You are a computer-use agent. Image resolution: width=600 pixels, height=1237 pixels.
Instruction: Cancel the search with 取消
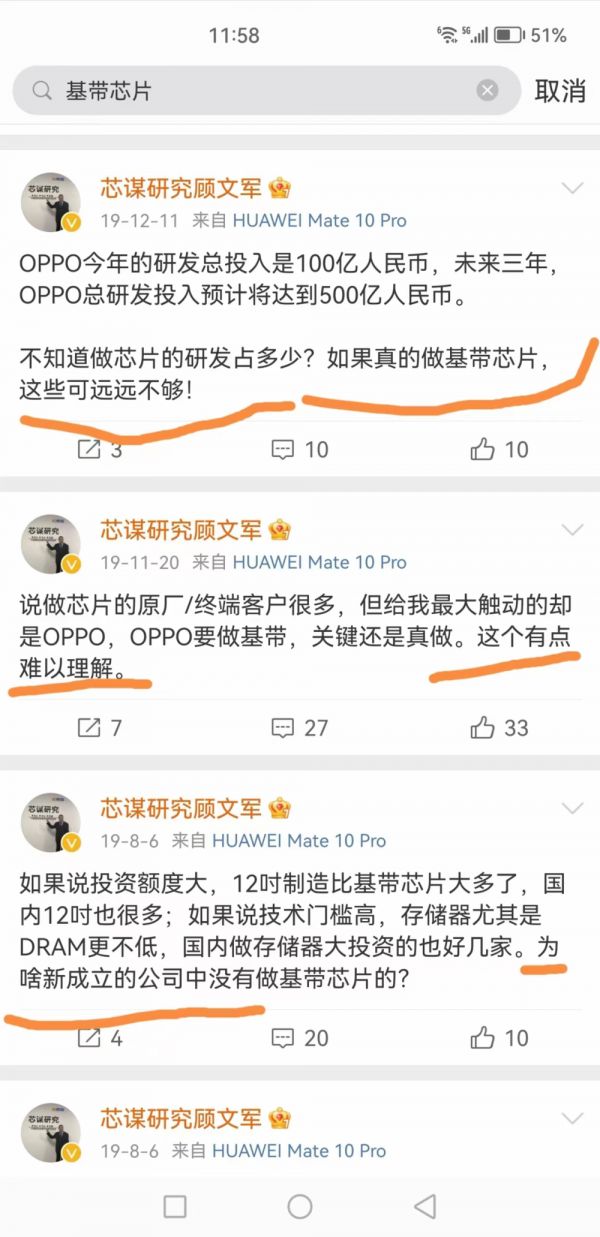(x=560, y=91)
